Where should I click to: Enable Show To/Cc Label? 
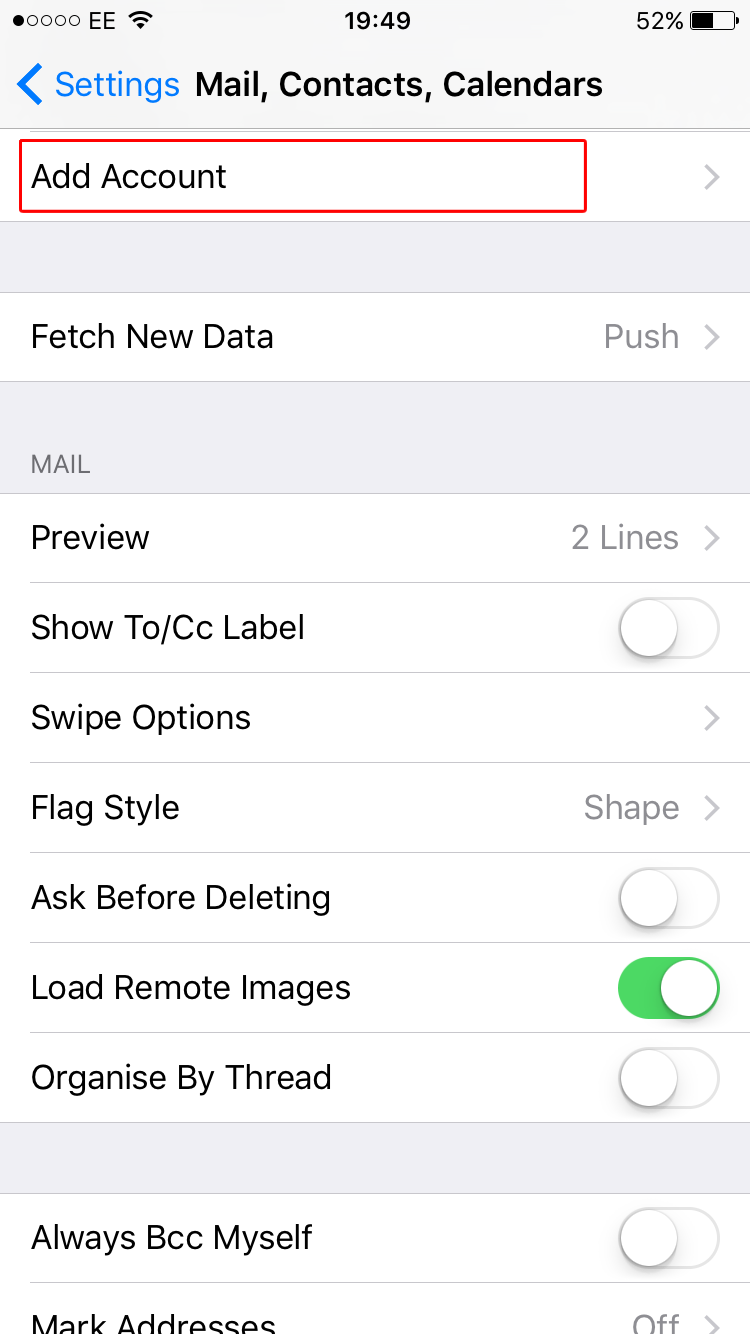pyautogui.click(x=669, y=628)
